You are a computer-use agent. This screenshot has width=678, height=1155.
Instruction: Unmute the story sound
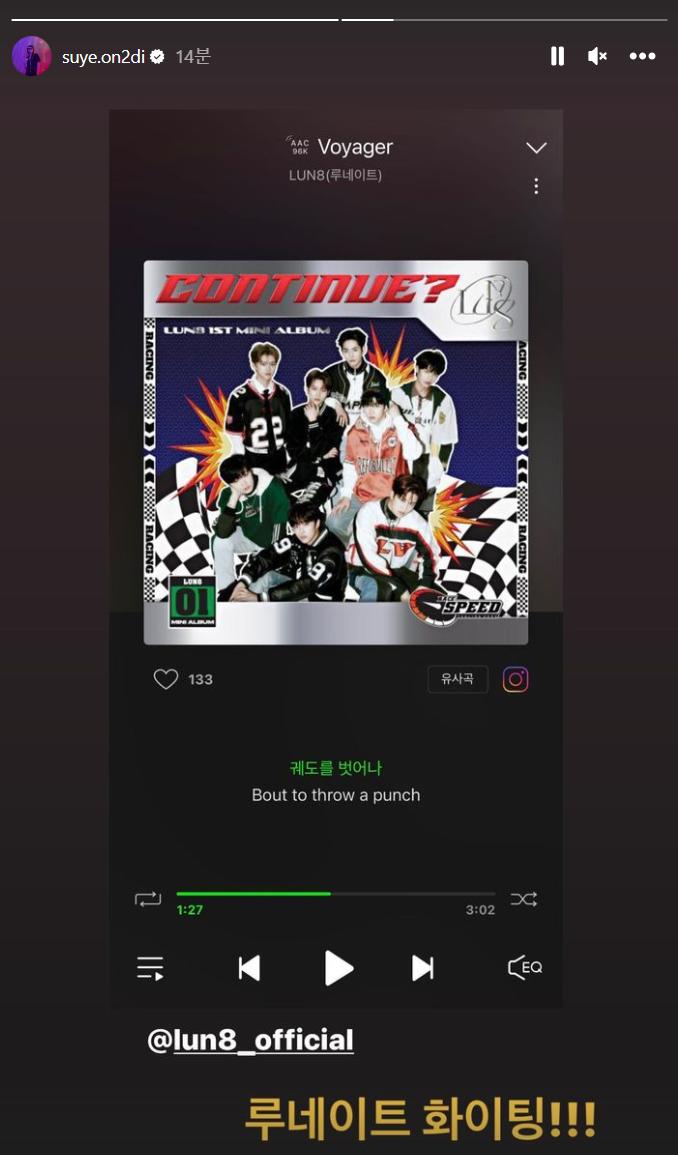[597, 56]
